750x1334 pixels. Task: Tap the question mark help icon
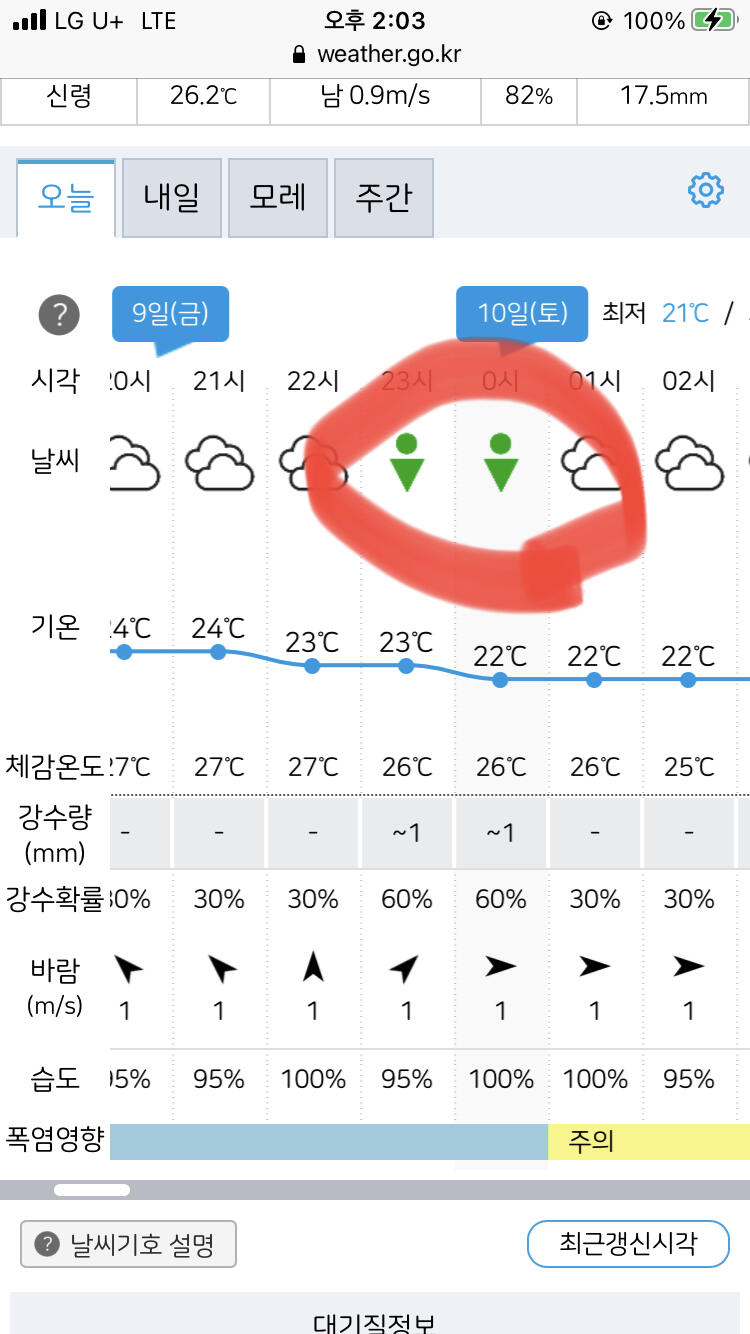(59, 315)
